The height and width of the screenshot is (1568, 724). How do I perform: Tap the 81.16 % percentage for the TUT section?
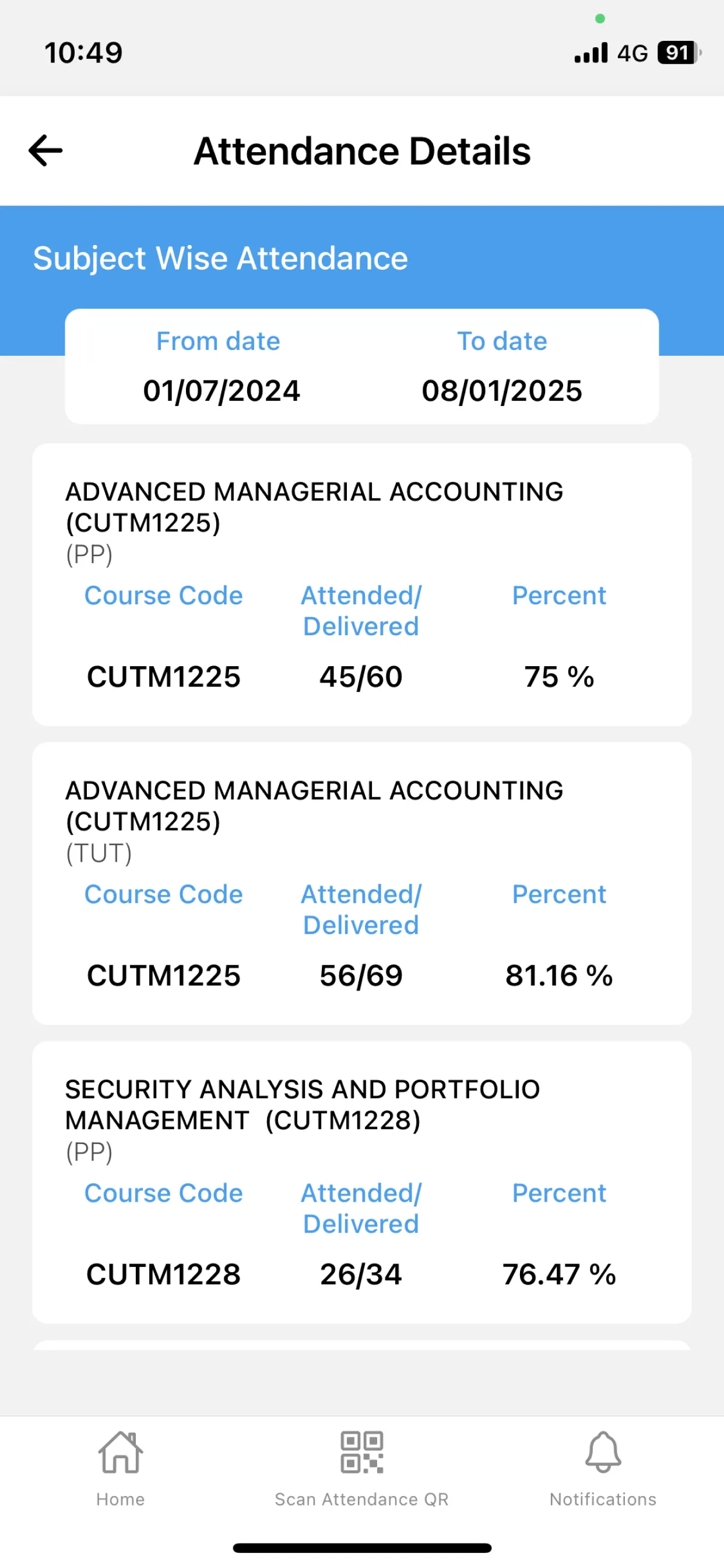tap(558, 975)
